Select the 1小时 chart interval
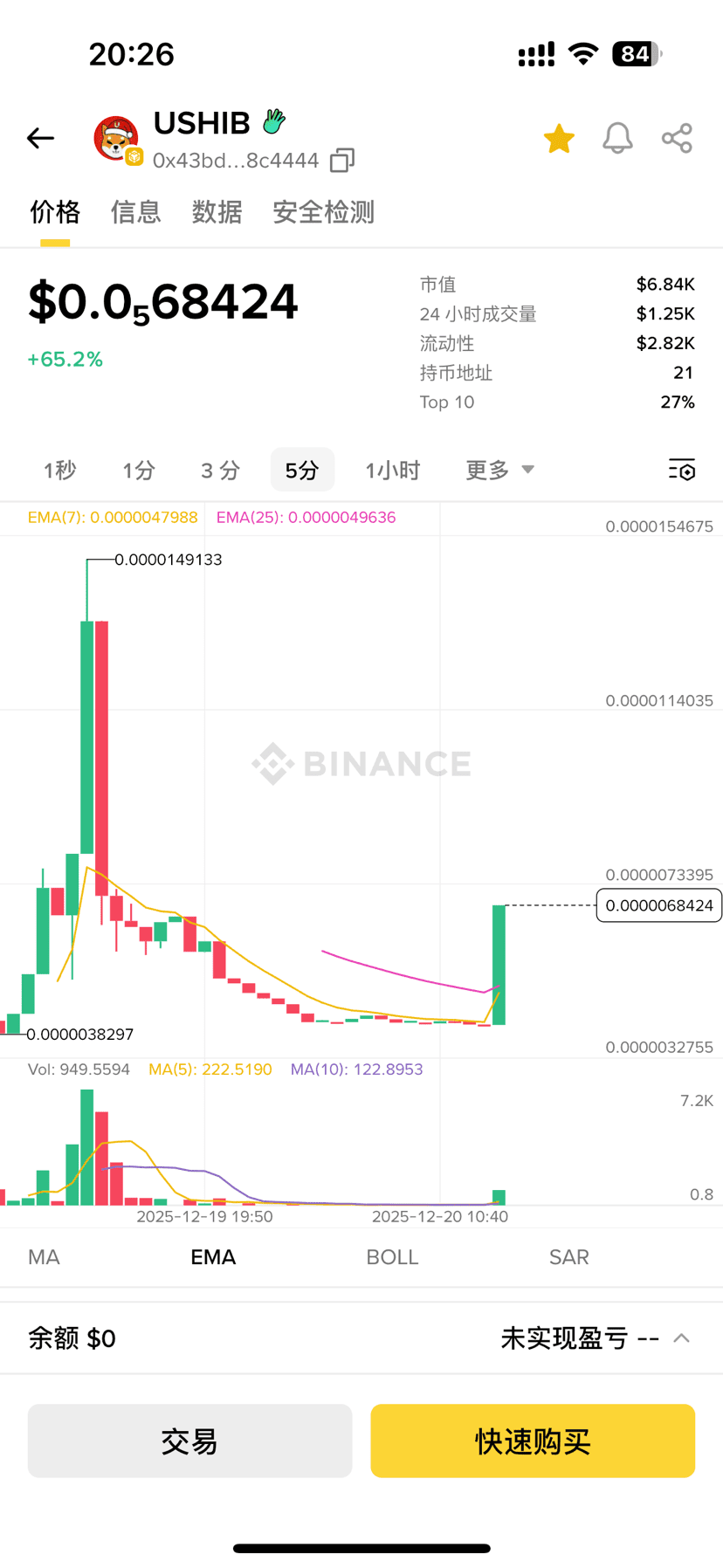Image resolution: width=723 pixels, height=1568 pixels. click(392, 471)
